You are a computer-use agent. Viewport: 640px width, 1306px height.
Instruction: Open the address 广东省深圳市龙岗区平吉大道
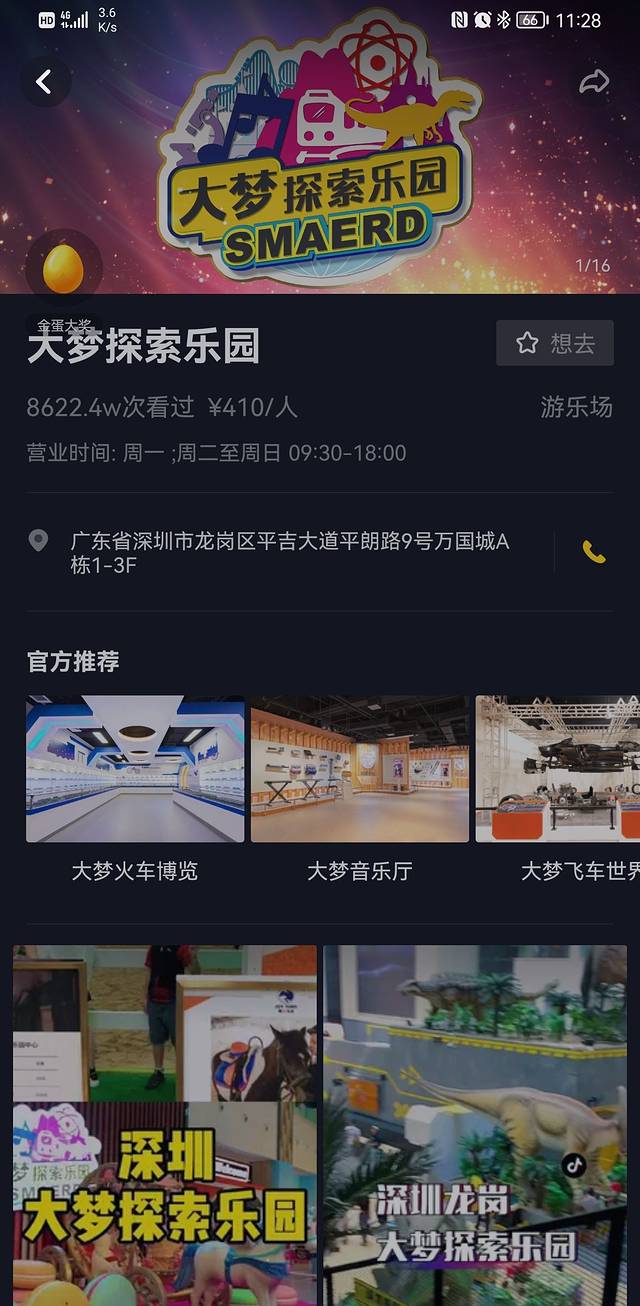pos(290,553)
